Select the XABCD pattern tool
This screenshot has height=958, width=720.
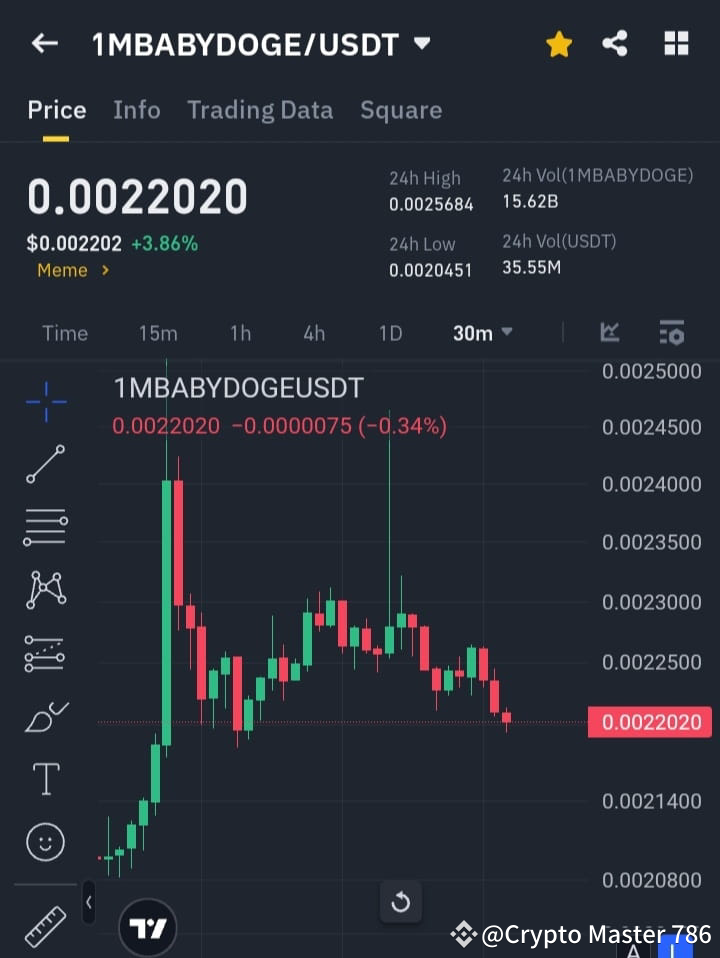[44, 590]
